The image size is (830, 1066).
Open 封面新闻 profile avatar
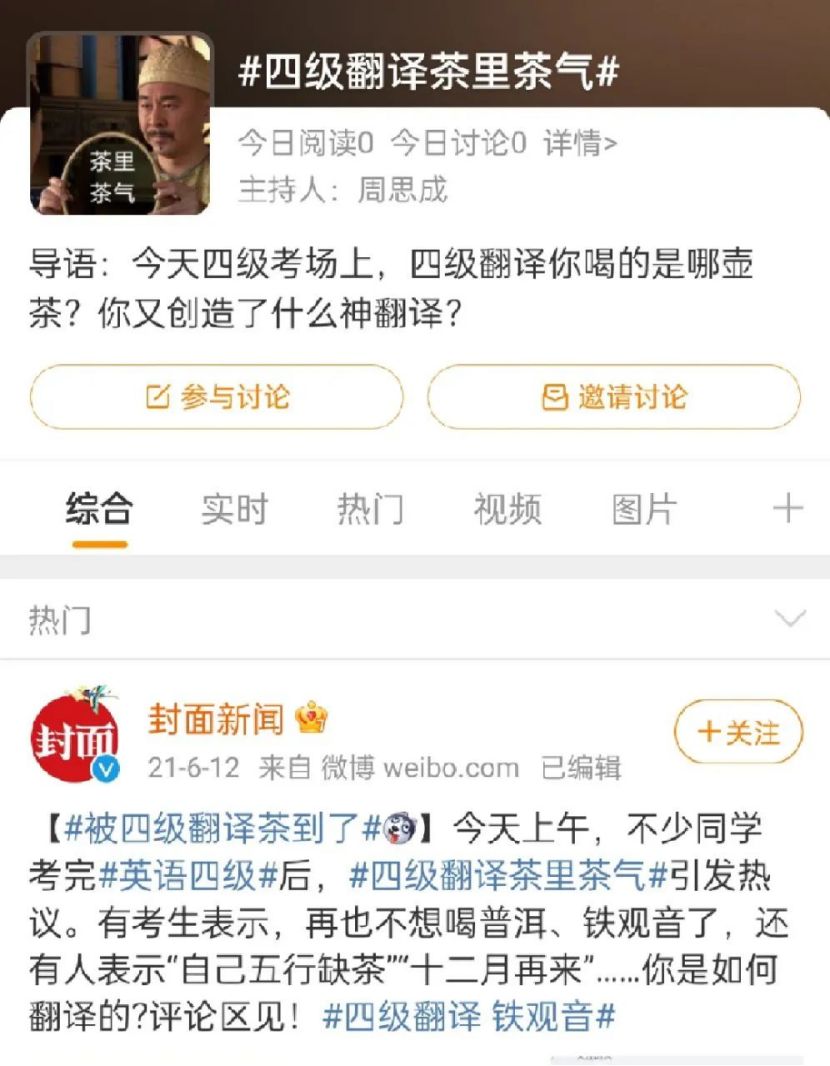[x=75, y=735]
